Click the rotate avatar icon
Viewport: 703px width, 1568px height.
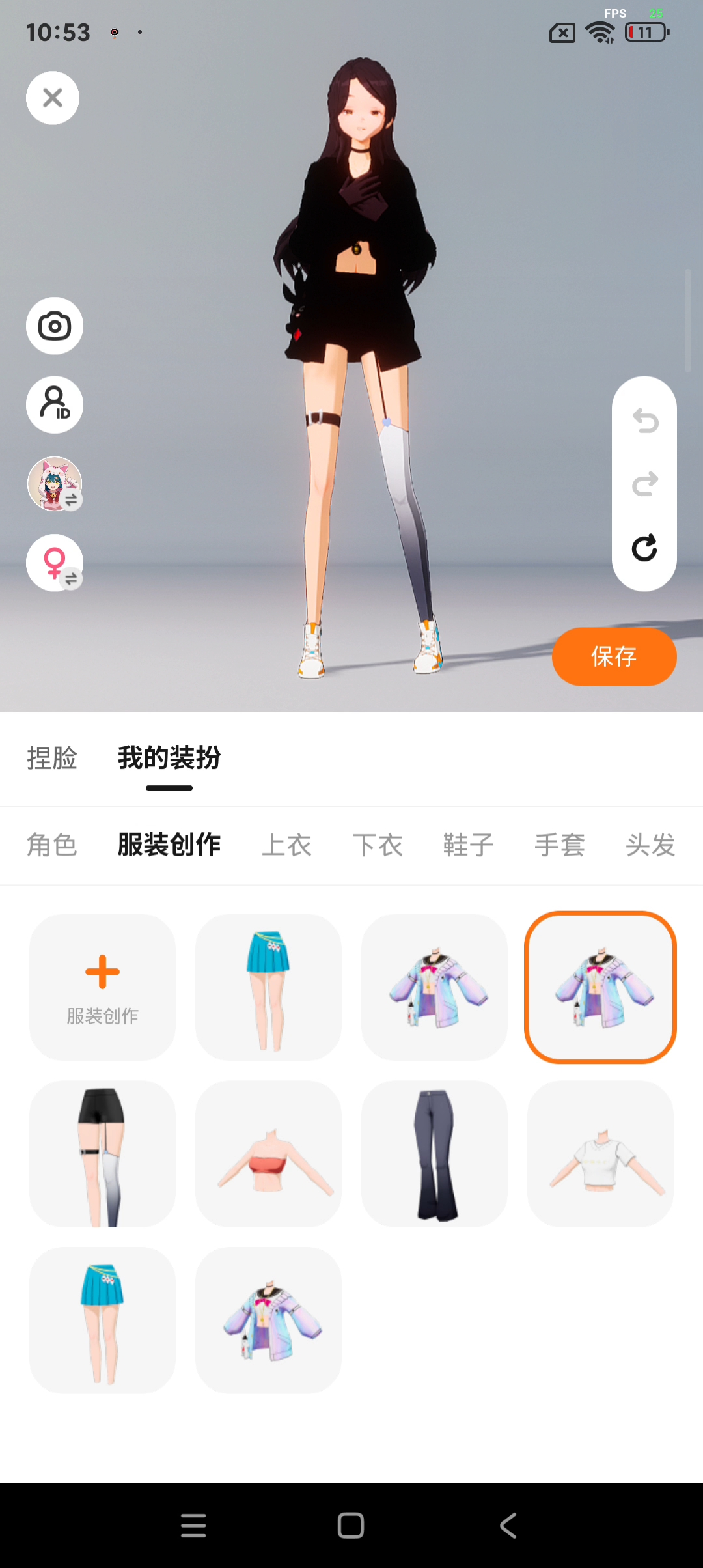(644, 549)
